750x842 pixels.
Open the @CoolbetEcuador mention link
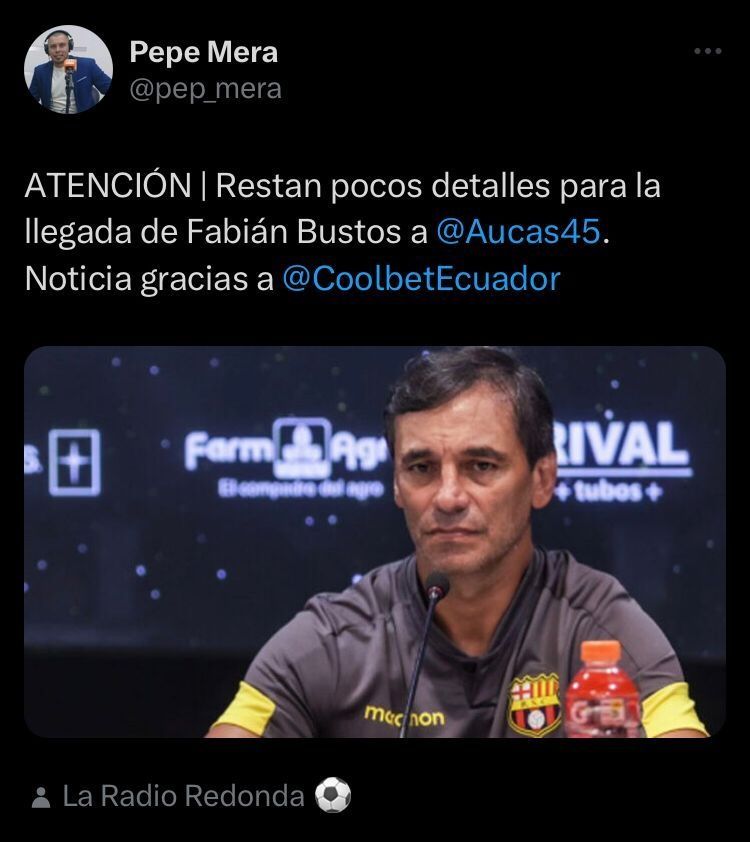tap(421, 278)
